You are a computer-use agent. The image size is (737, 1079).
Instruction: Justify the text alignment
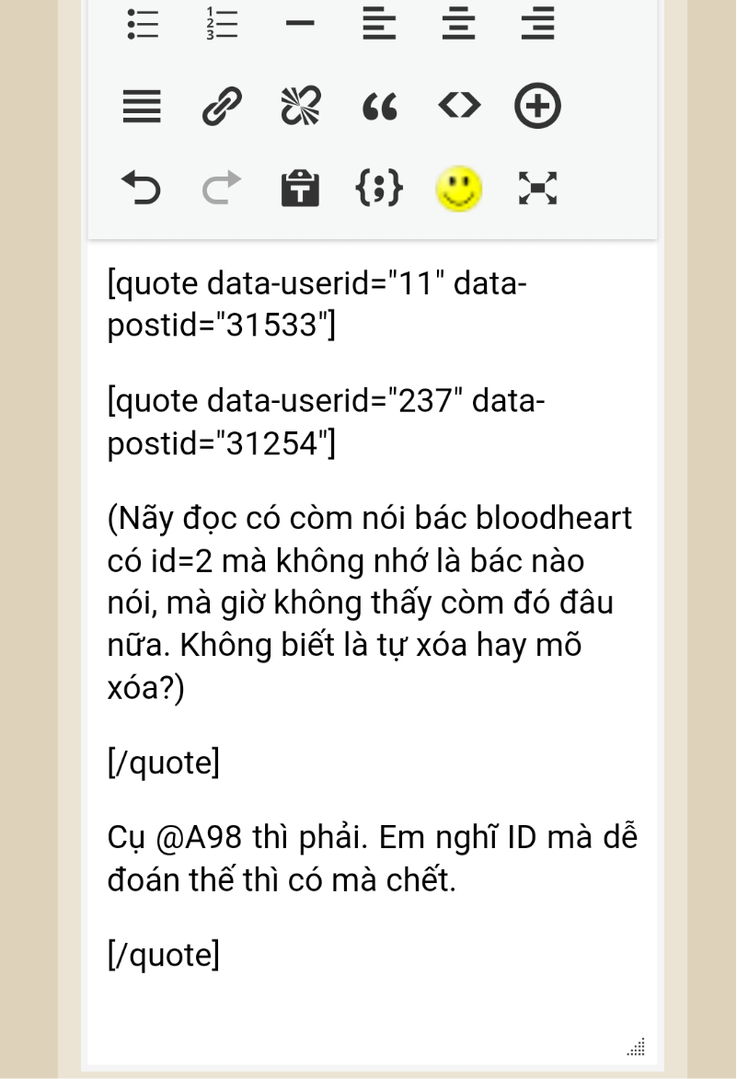tap(142, 106)
